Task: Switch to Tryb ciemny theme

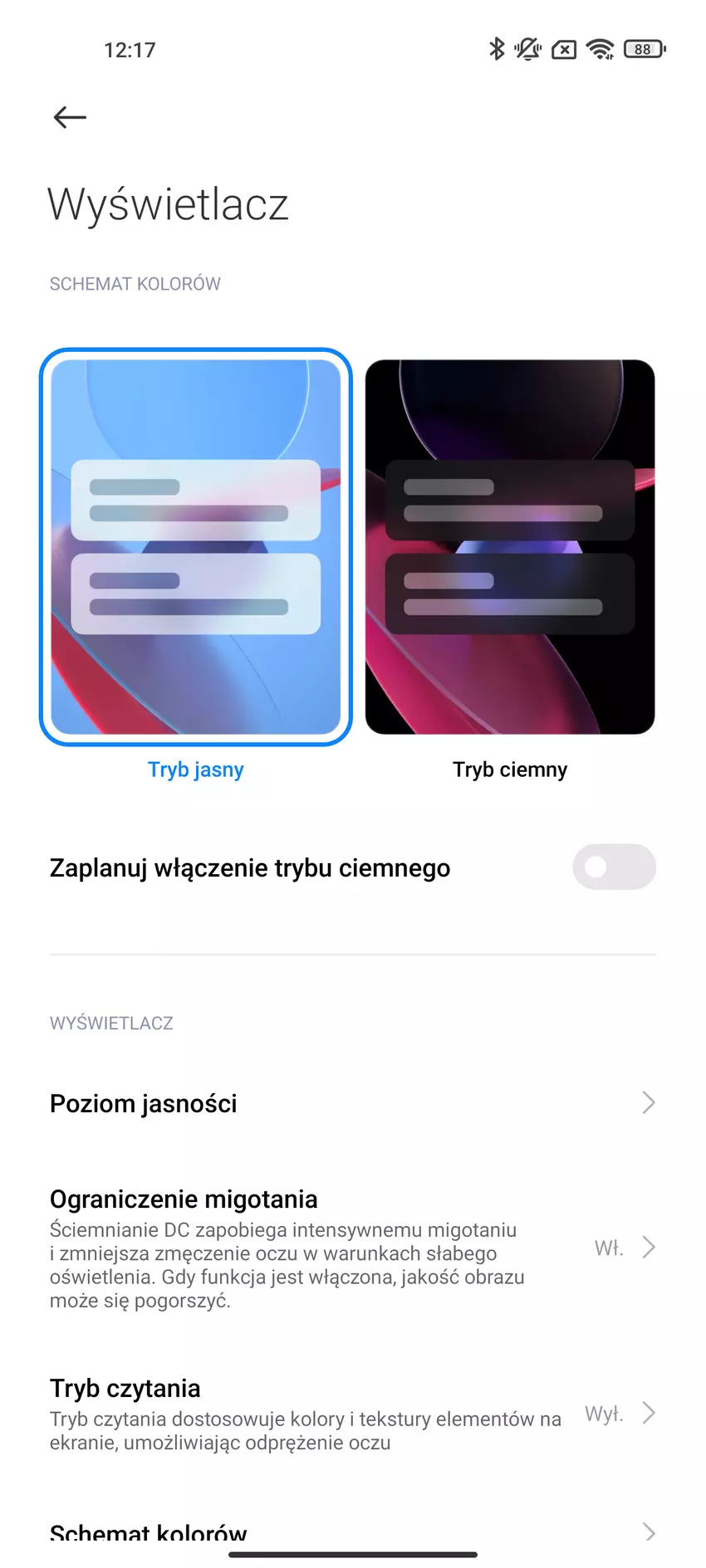Action: [510, 546]
